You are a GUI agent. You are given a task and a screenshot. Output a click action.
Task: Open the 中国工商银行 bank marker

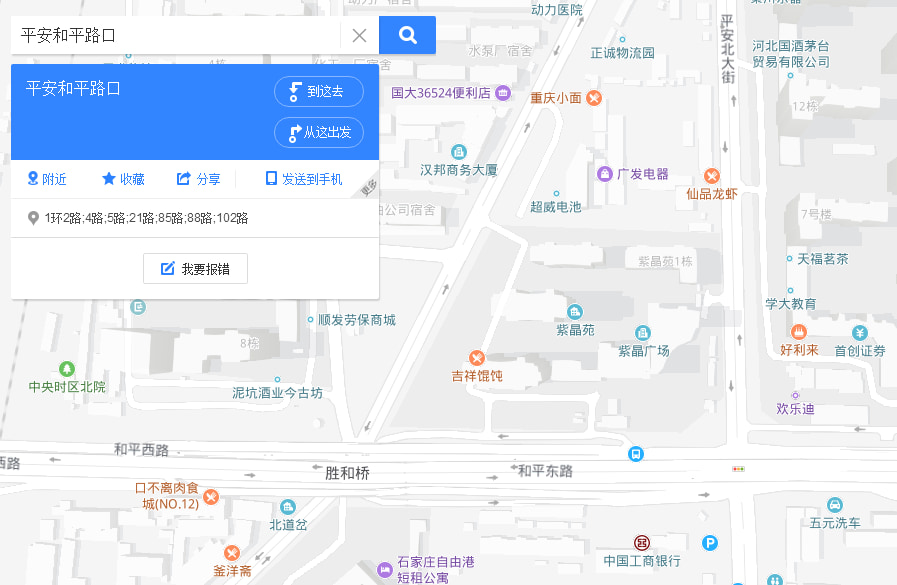pos(642,542)
